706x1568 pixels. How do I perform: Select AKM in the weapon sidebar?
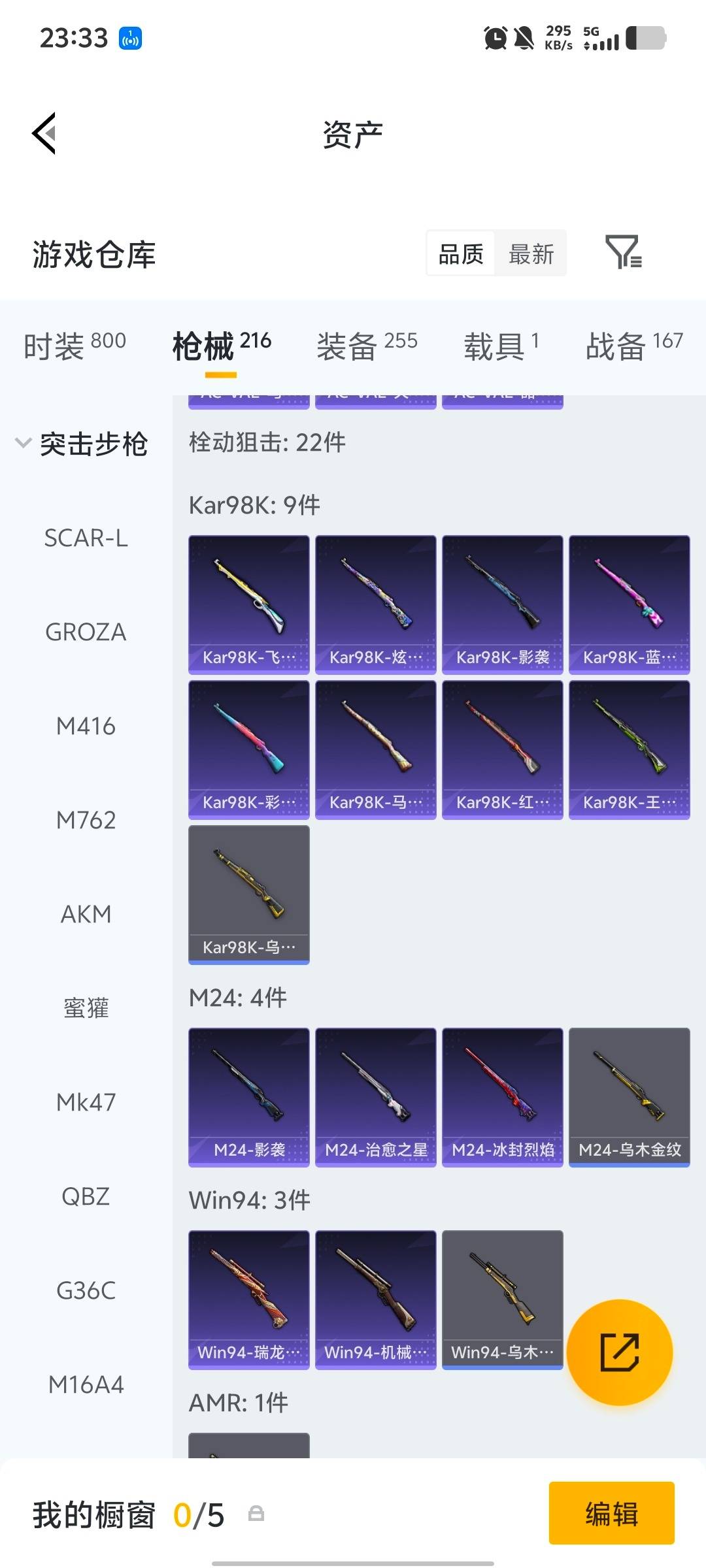tap(86, 914)
